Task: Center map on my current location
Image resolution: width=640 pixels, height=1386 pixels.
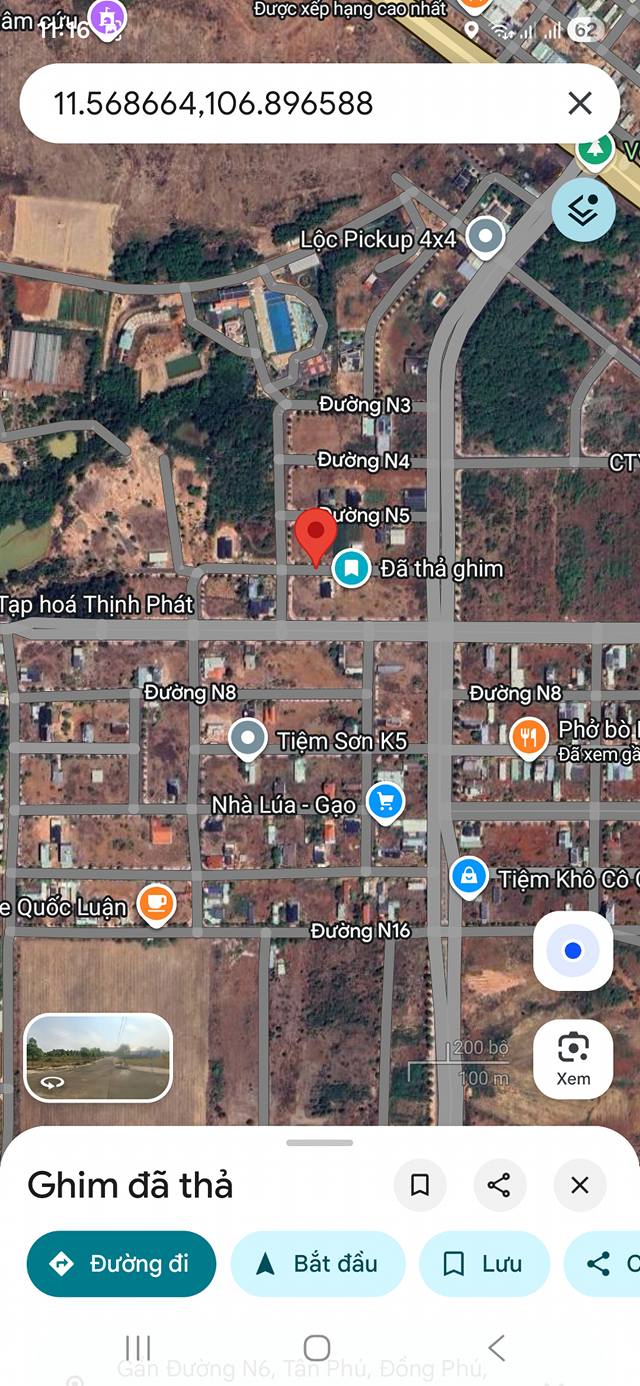Action: 572,951
